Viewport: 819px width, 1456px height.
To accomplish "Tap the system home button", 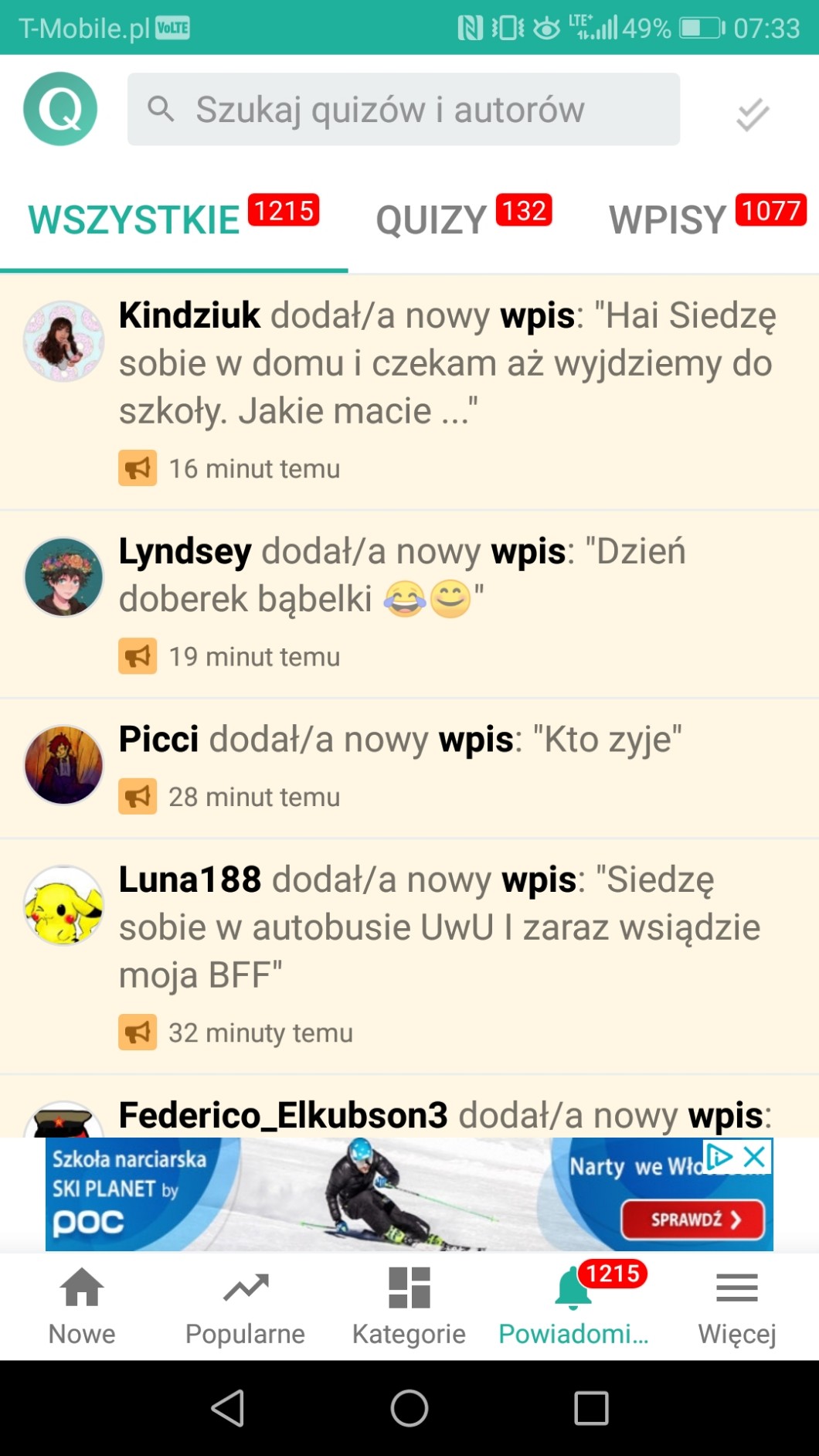I will pos(409,1407).
